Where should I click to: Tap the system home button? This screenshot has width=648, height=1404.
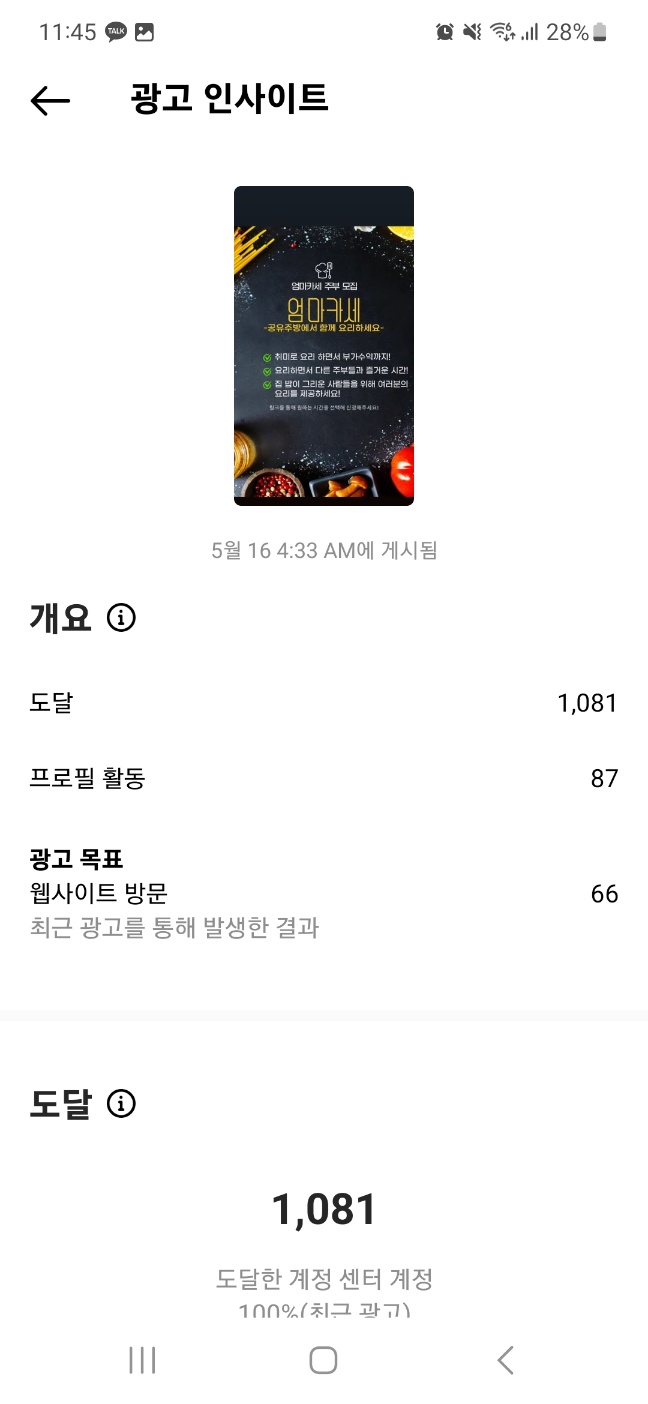[323, 1360]
